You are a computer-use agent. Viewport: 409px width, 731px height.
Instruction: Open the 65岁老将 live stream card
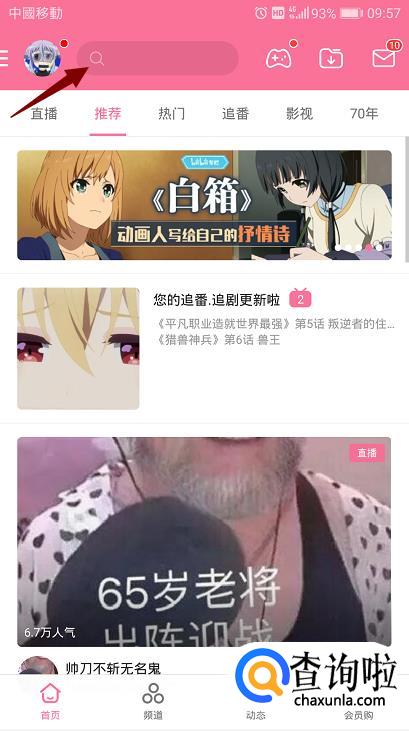point(204,542)
